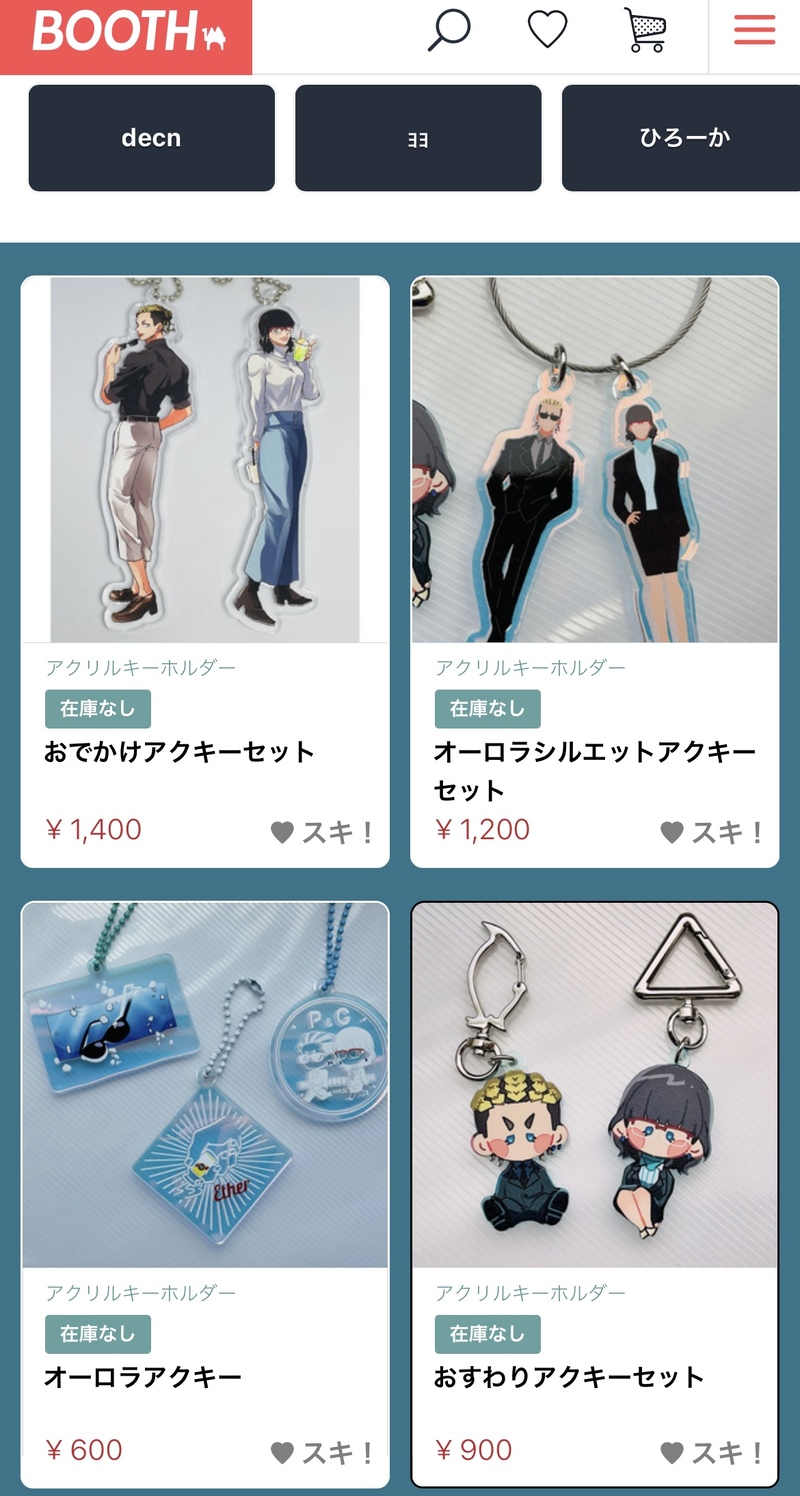Open the wishlist heart in header
This screenshot has width=800, height=1496.
(547, 30)
